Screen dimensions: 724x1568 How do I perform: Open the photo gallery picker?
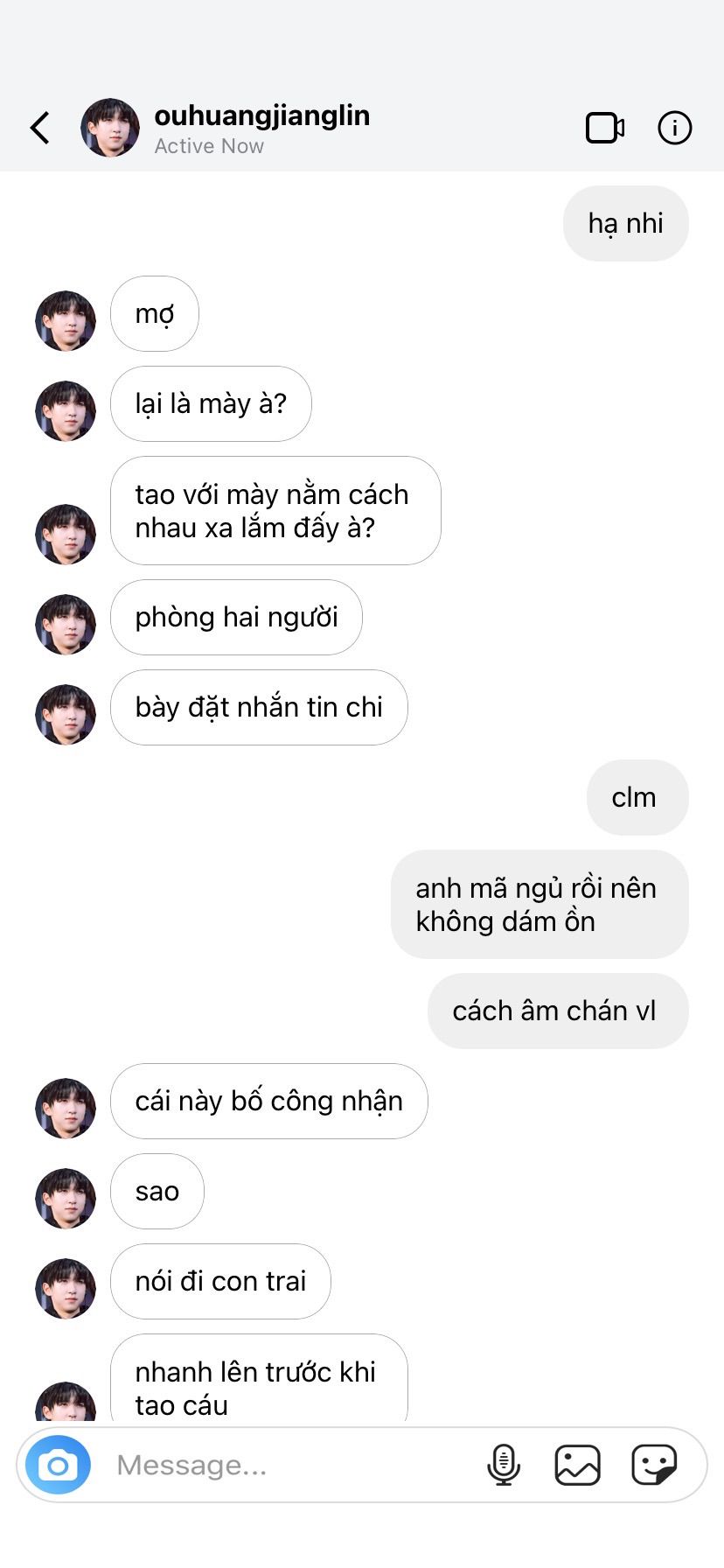[x=578, y=1465]
